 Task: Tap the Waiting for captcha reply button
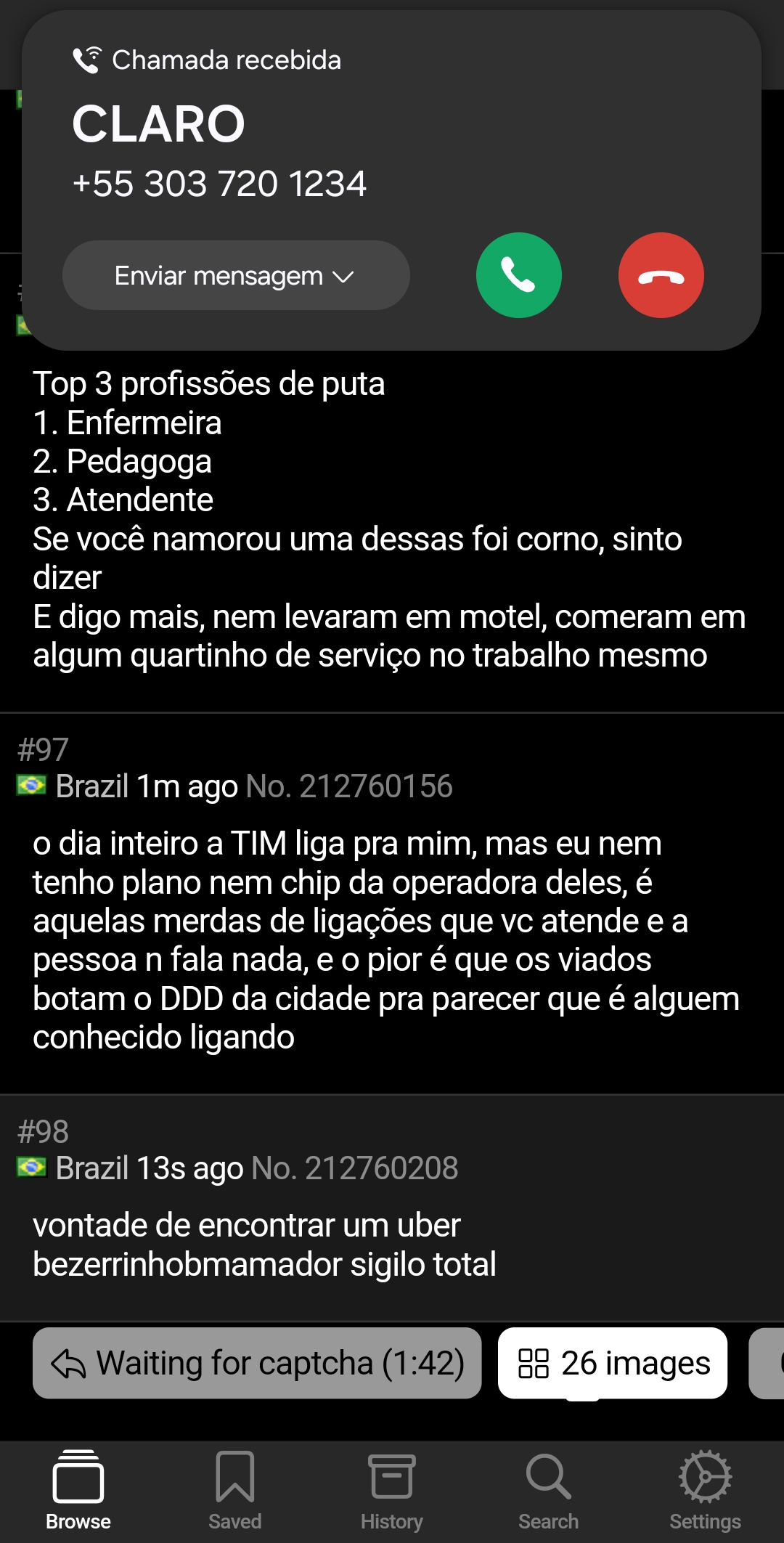click(x=257, y=1363)
